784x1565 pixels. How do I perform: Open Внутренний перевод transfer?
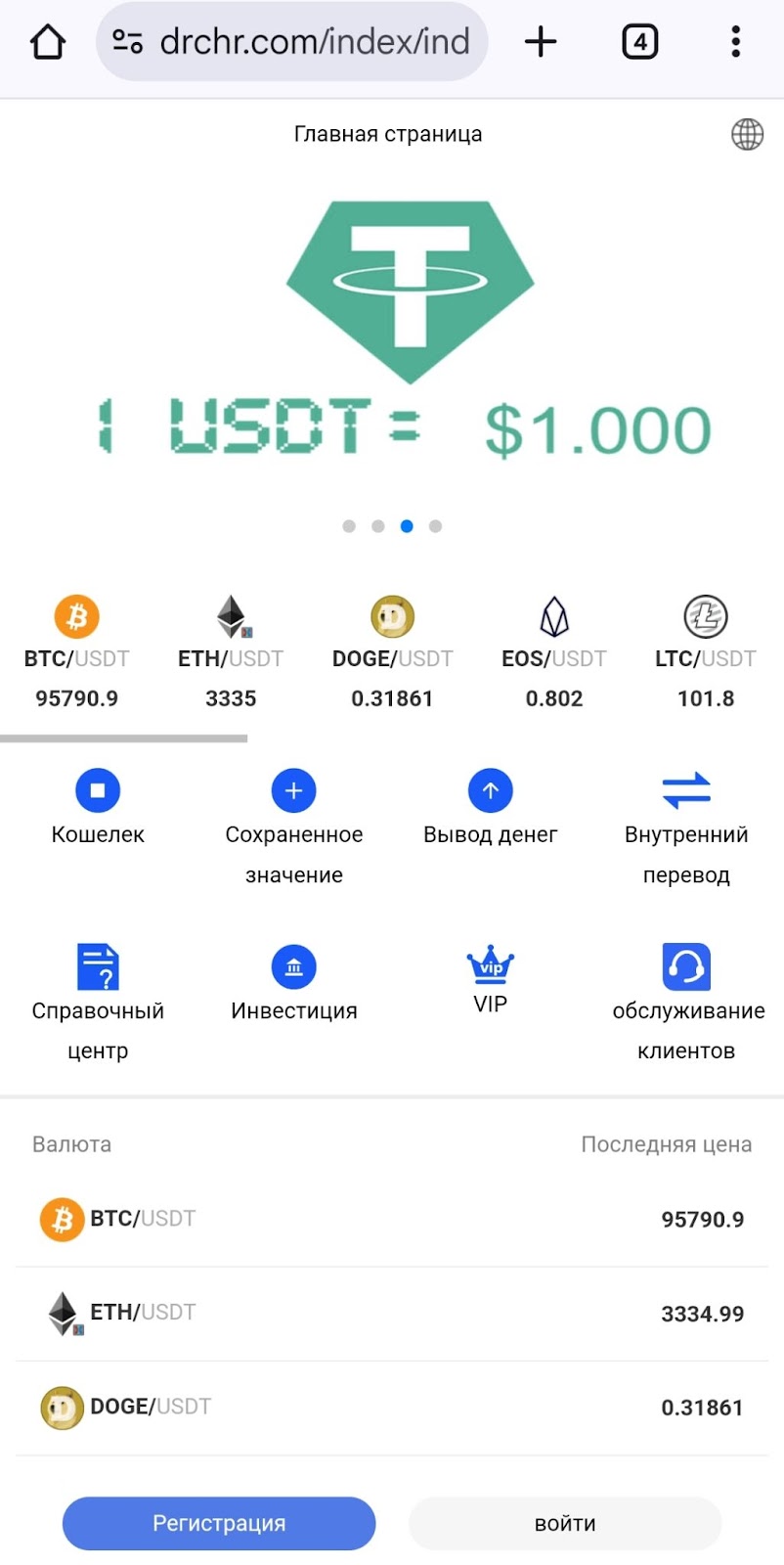pyautogui.click(x=686, y=827)
